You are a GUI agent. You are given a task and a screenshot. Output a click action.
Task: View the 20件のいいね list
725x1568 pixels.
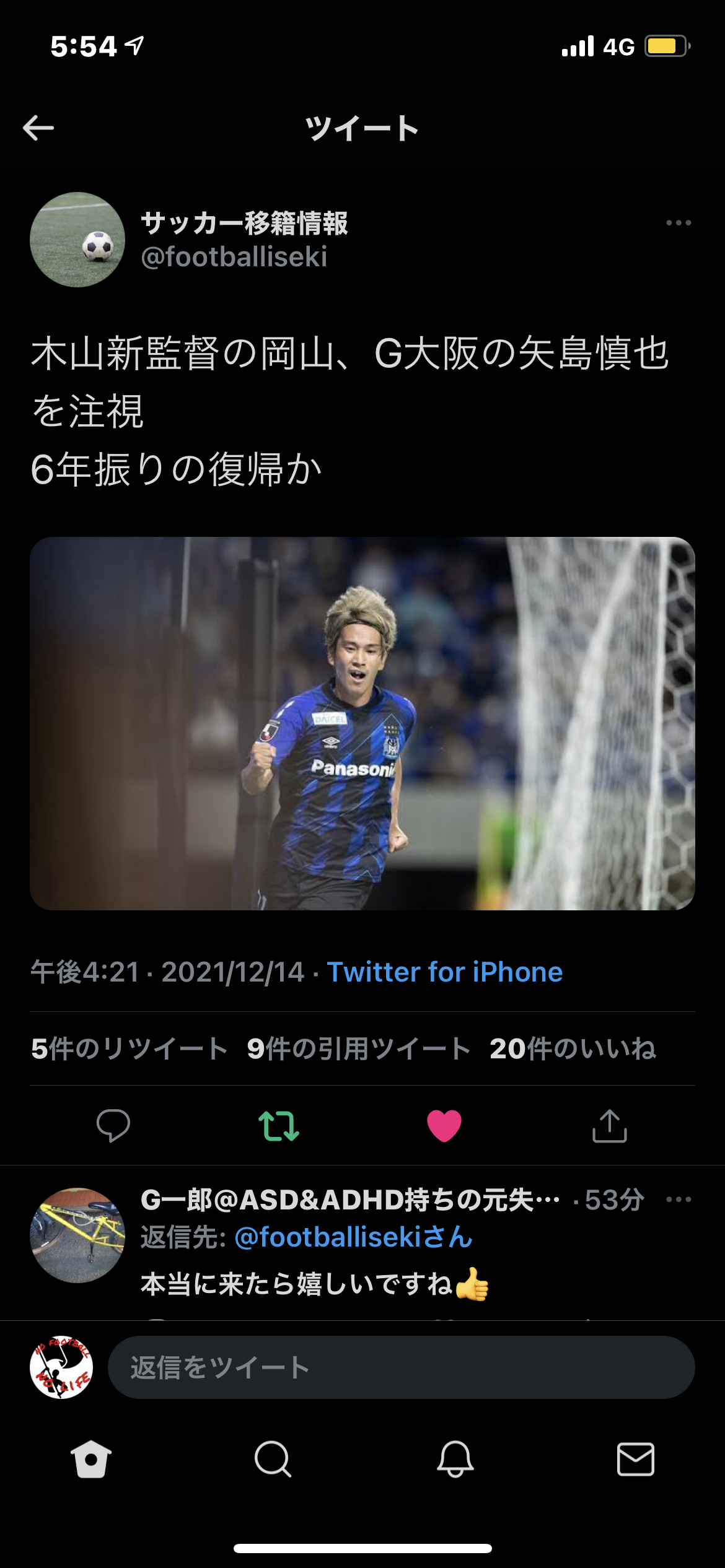(573, 1049)
